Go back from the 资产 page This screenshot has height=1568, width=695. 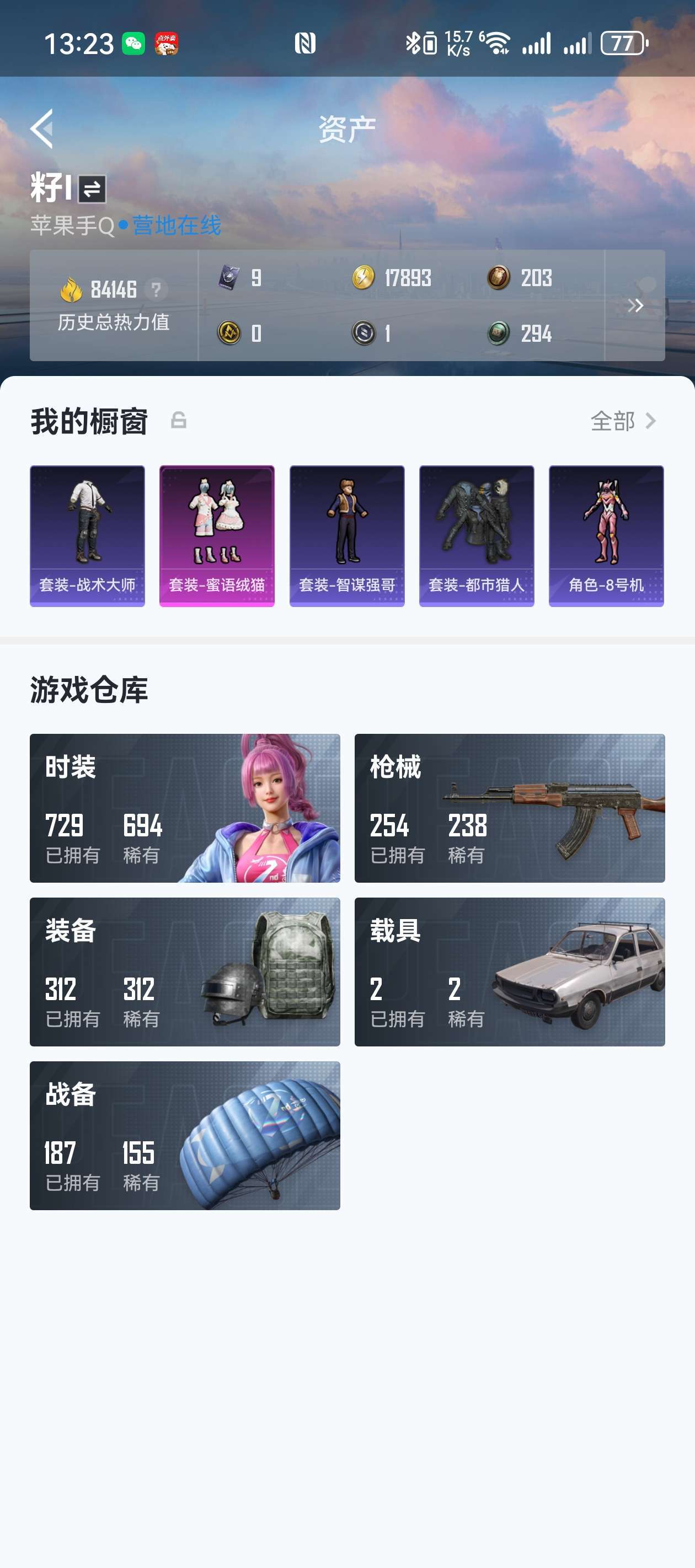point(42,128)
